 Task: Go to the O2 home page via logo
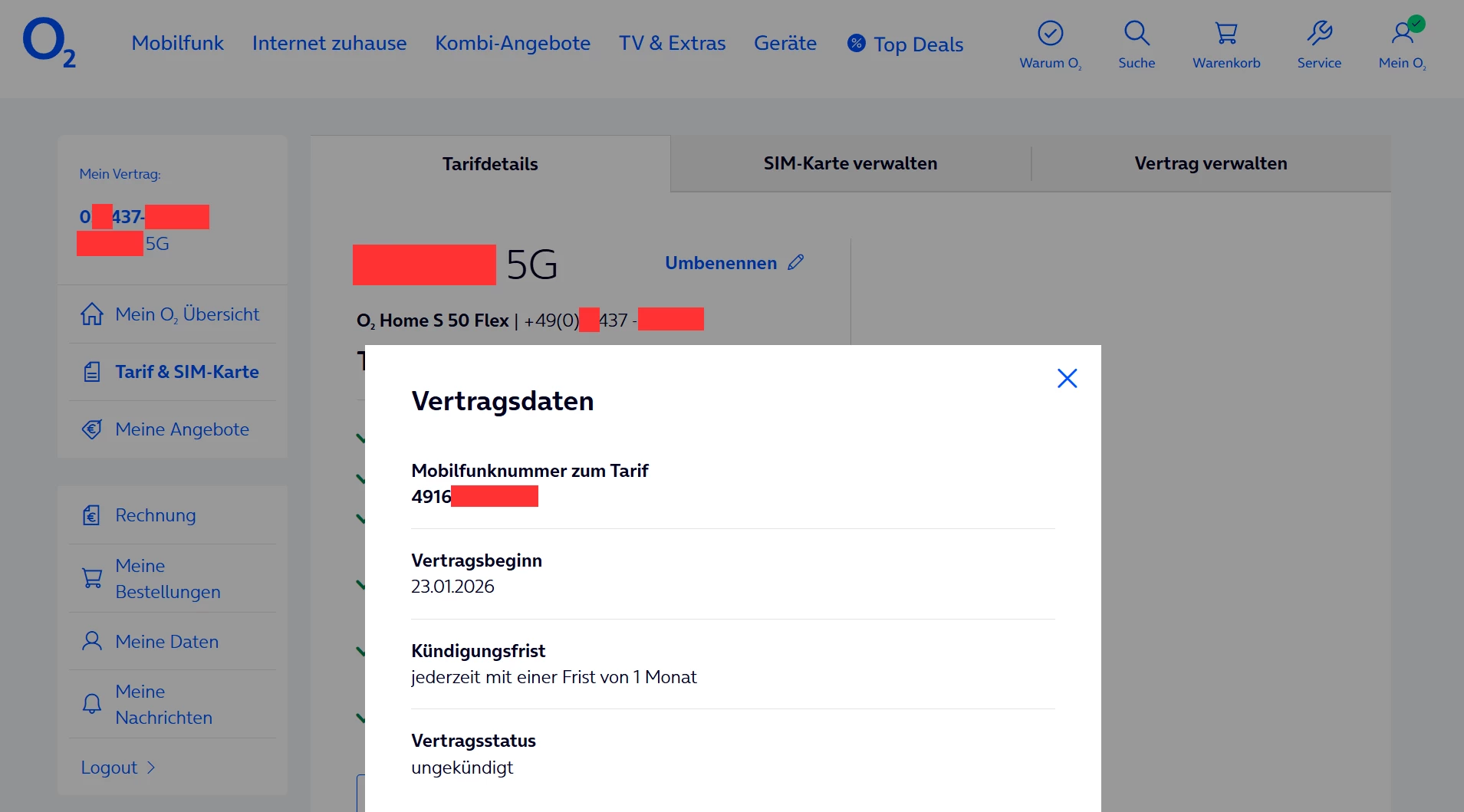coord(49,42)
